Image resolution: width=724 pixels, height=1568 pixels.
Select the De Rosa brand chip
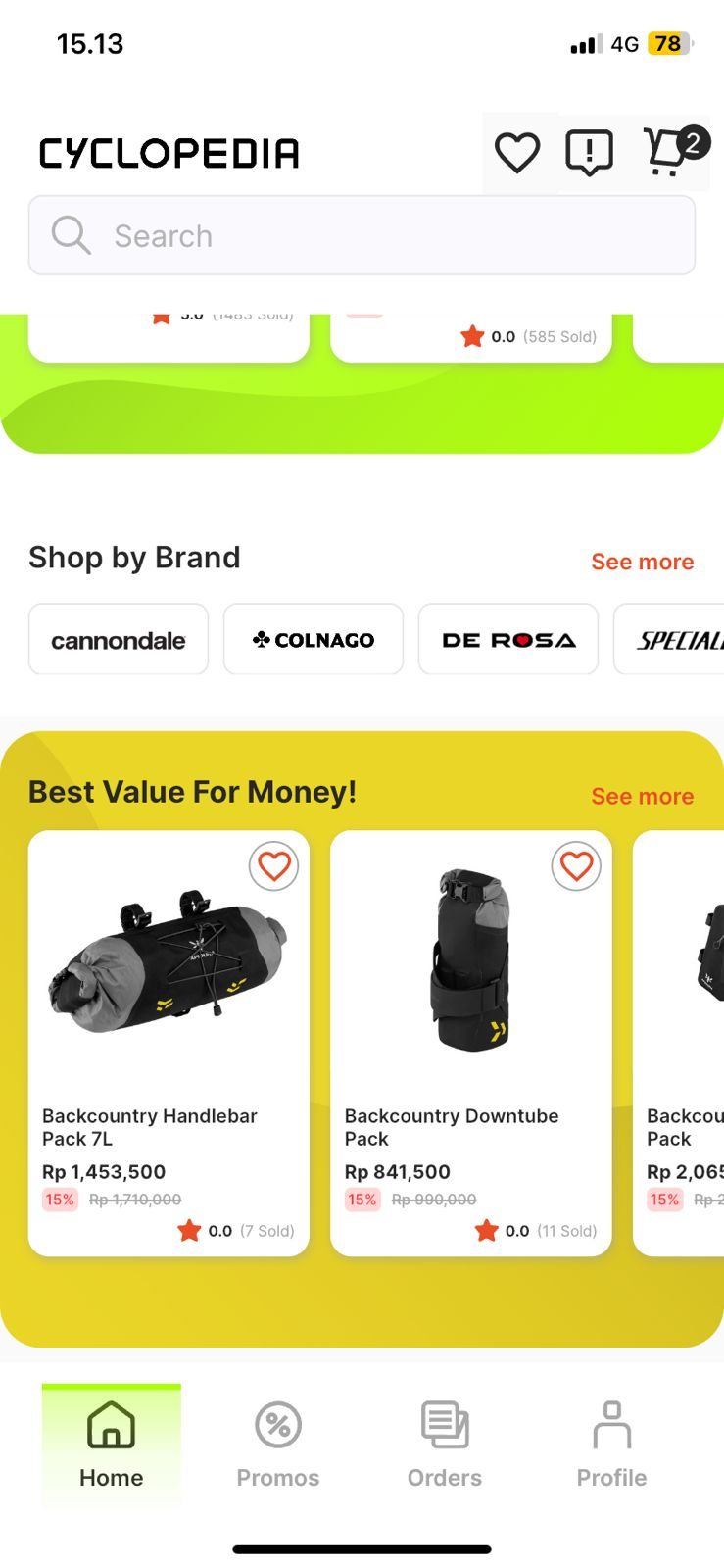pos(507,640)
